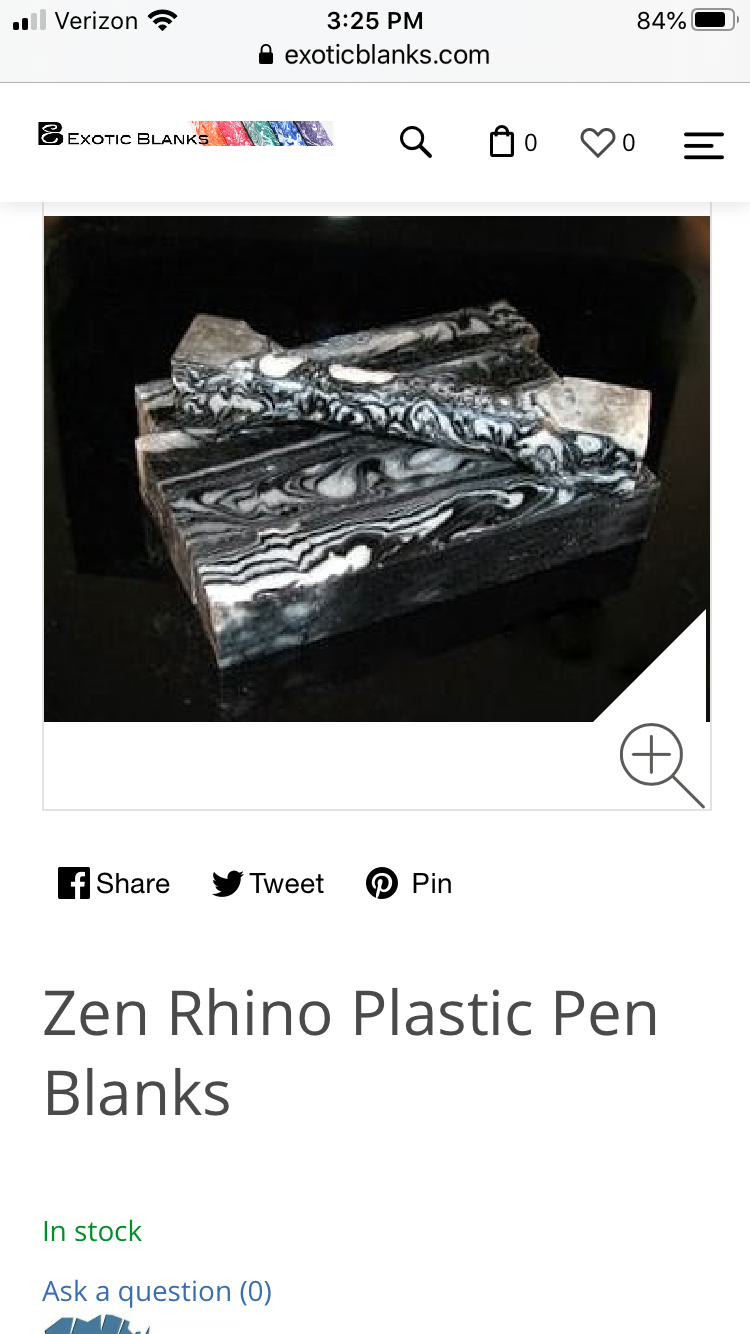Image resolution: width=750 pixels, height=1334 pixels.
Task: Open the shopping bag cart
Action: (512, 142)
